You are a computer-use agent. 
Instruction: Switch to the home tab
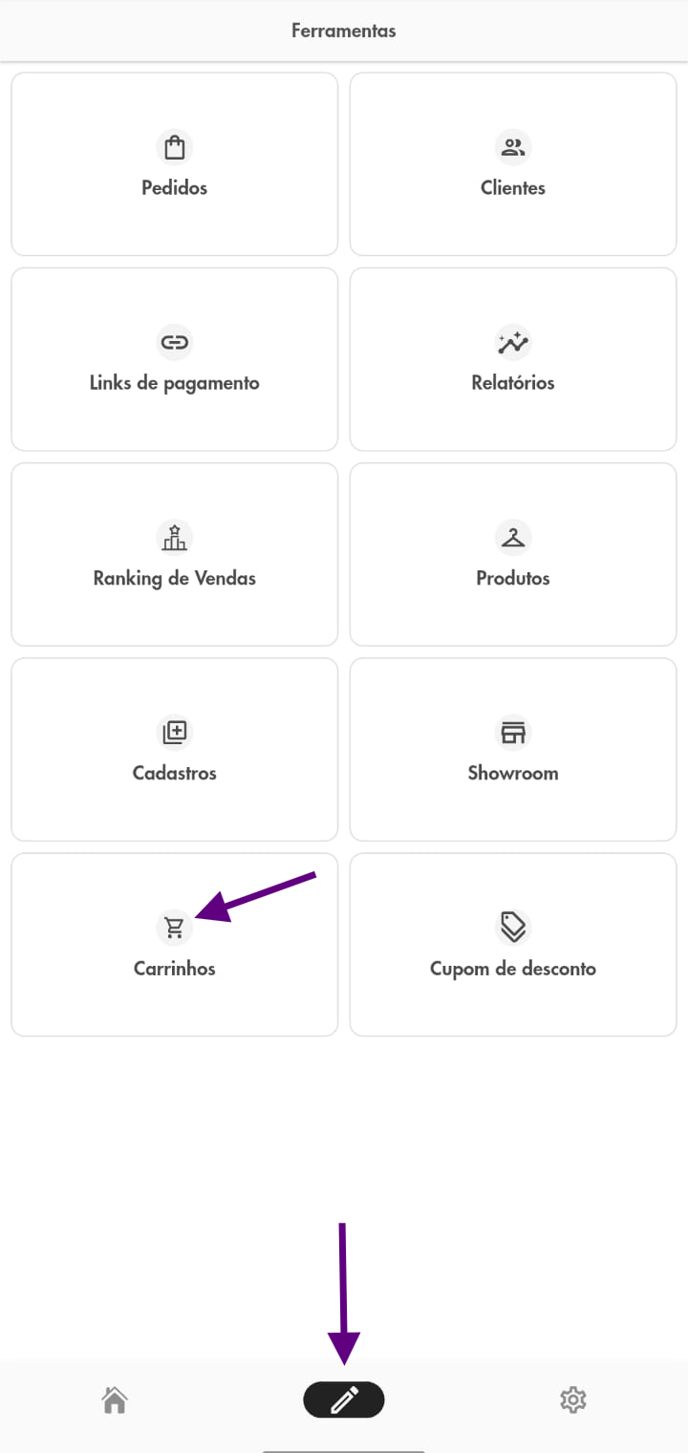tap(115, 1400)
